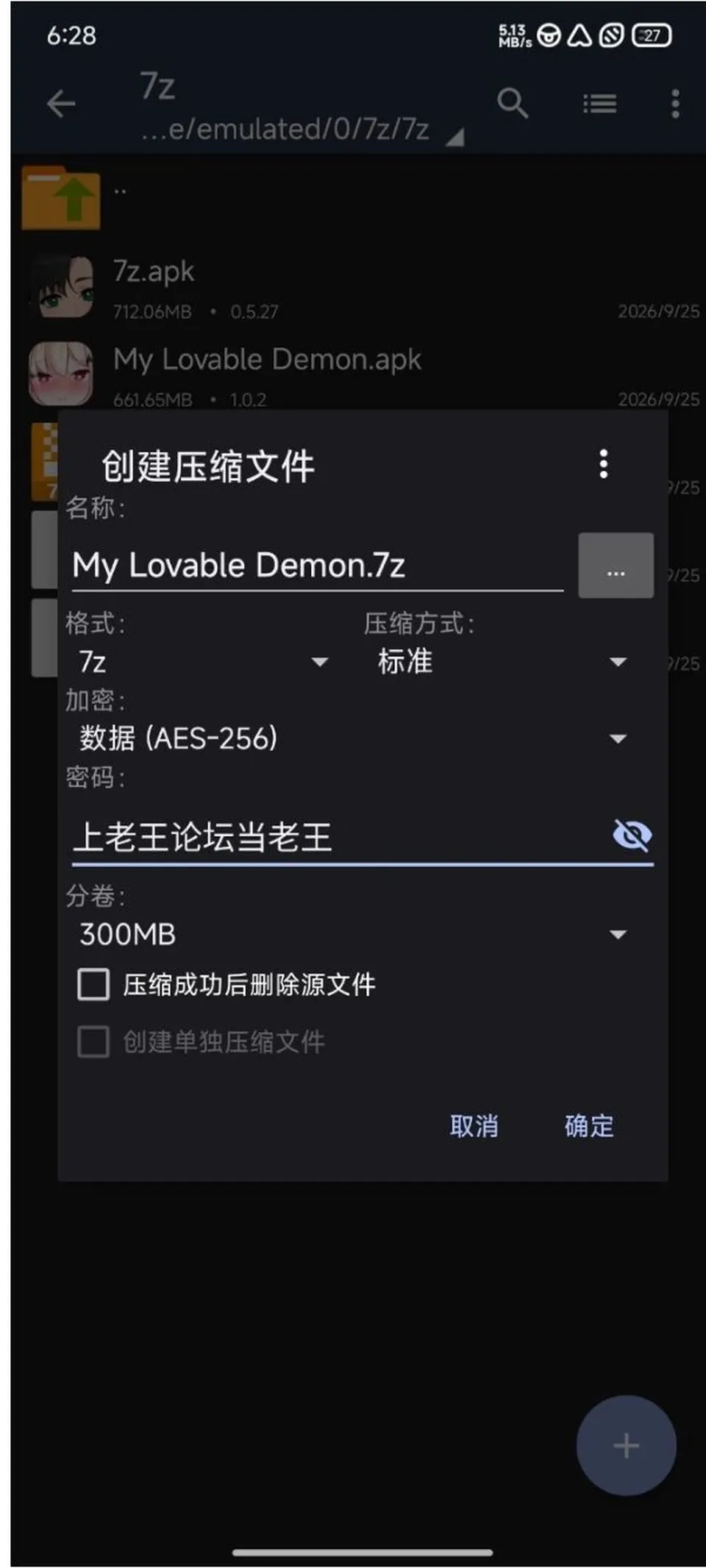The height and width of the screenshot is (1568, 706).
Task: Open the 分卷 dropdown showing 300MB
Action: 353,934
